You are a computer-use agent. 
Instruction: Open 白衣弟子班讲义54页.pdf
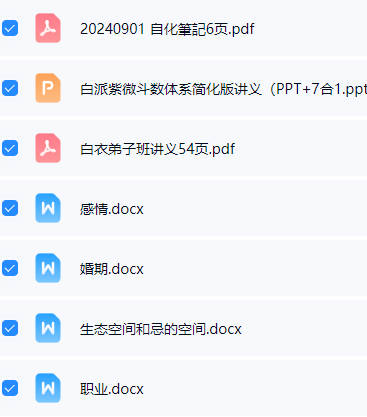[158, 149]
